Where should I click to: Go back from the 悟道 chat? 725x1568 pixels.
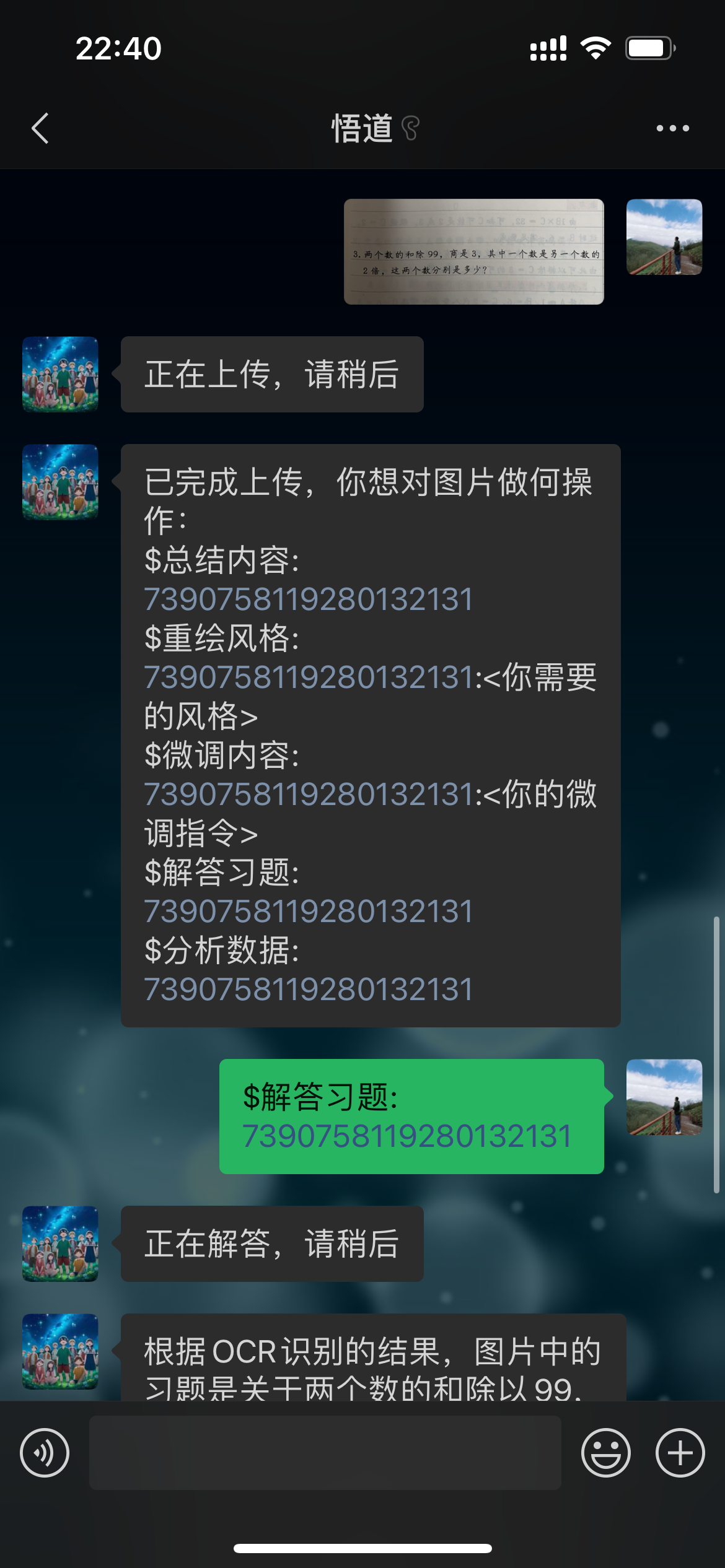pos(40,128)
